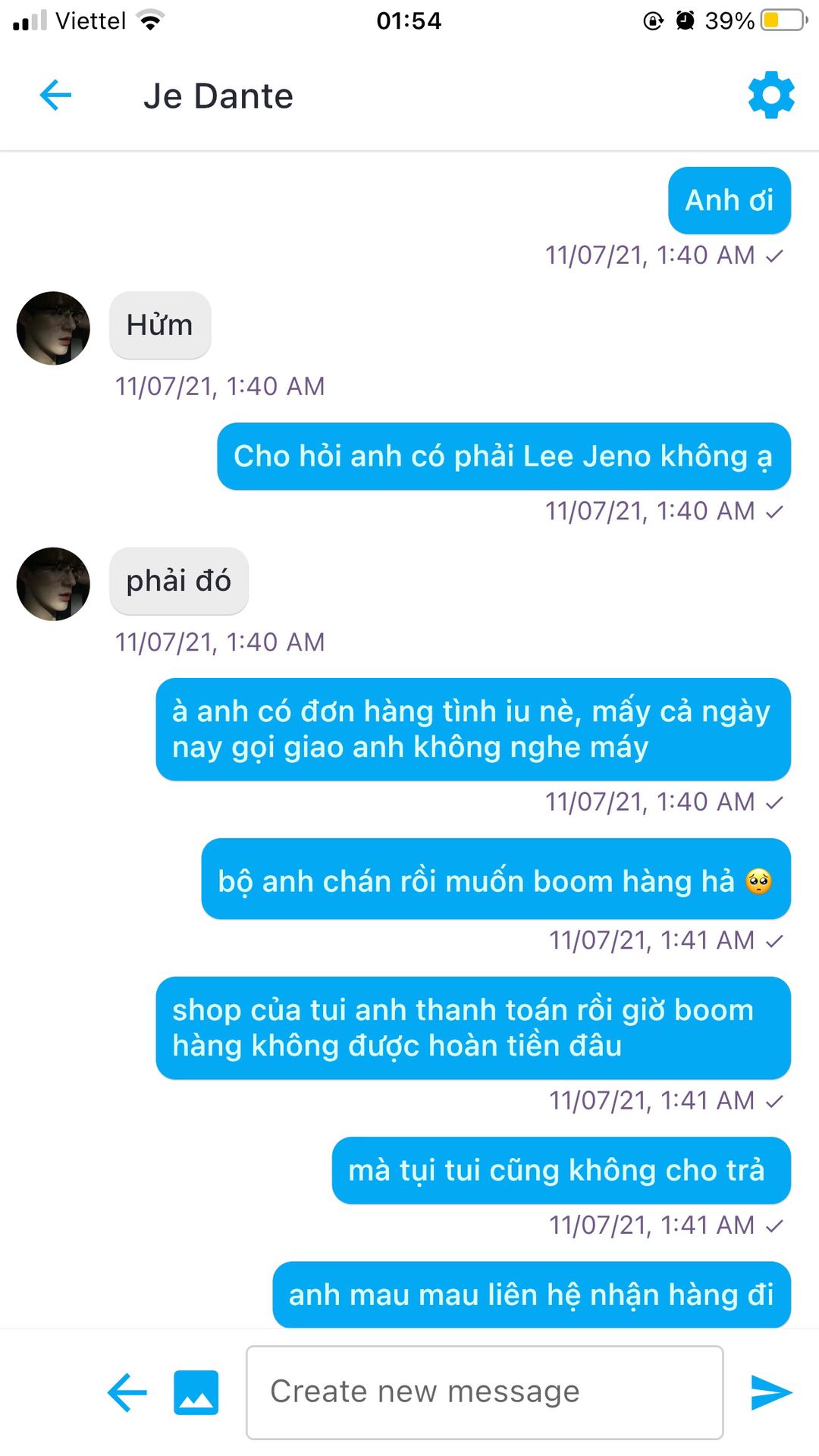This screenshot has width=819, height=1456.
Task: Go back using the top-left arrow
Action: [x=55, y=96]
